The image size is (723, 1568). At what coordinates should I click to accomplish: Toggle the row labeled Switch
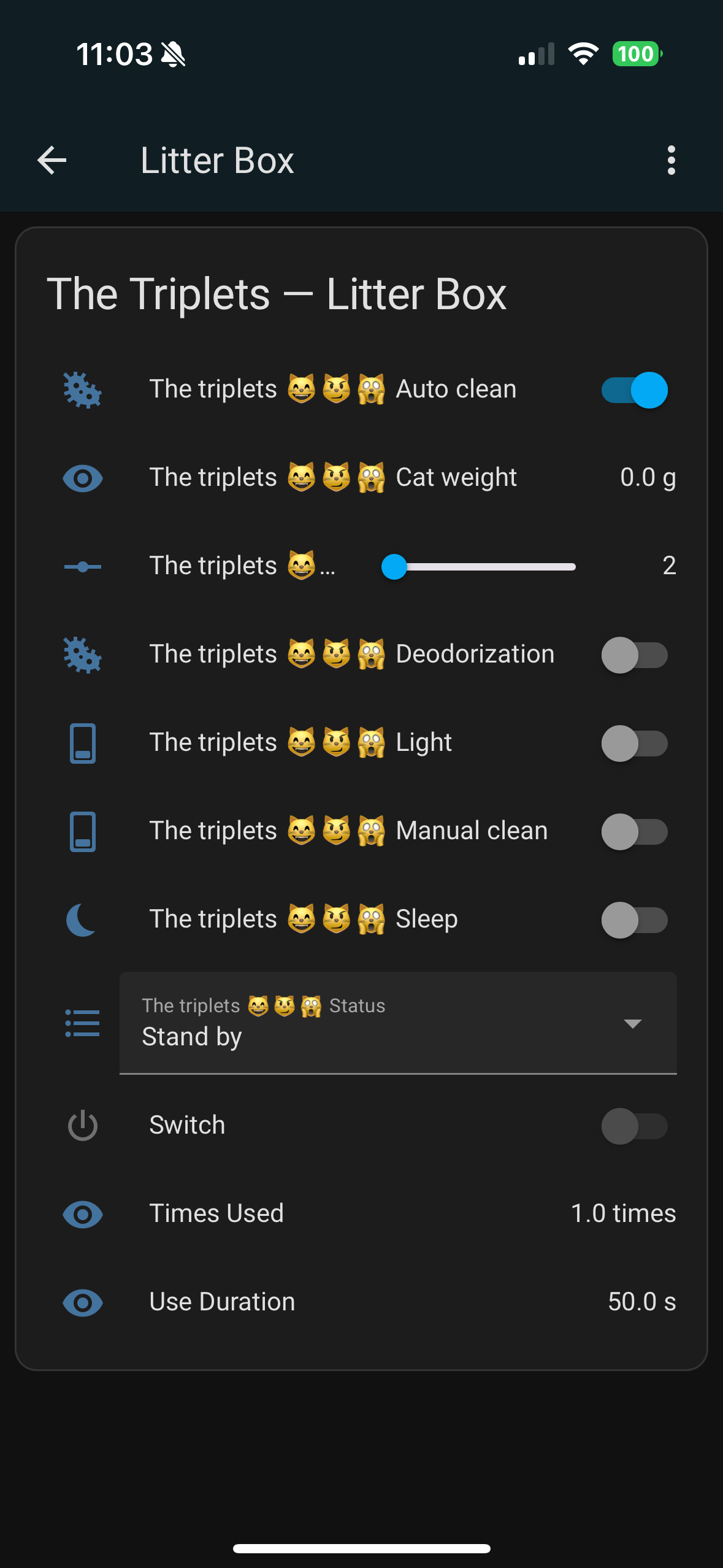click(x=634, y=1126)
